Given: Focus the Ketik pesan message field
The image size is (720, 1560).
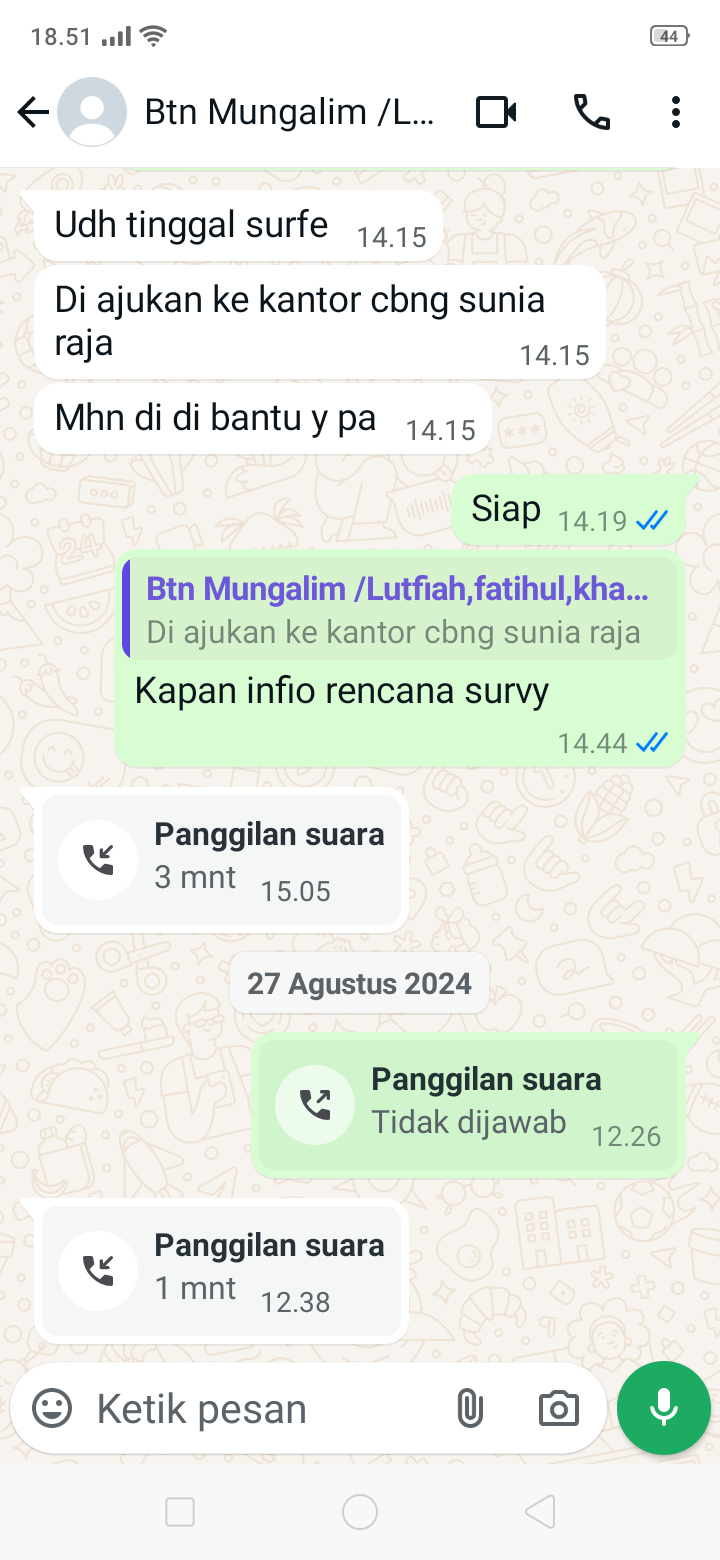Looking at the screenshot, I should (x=260, y=1408).
